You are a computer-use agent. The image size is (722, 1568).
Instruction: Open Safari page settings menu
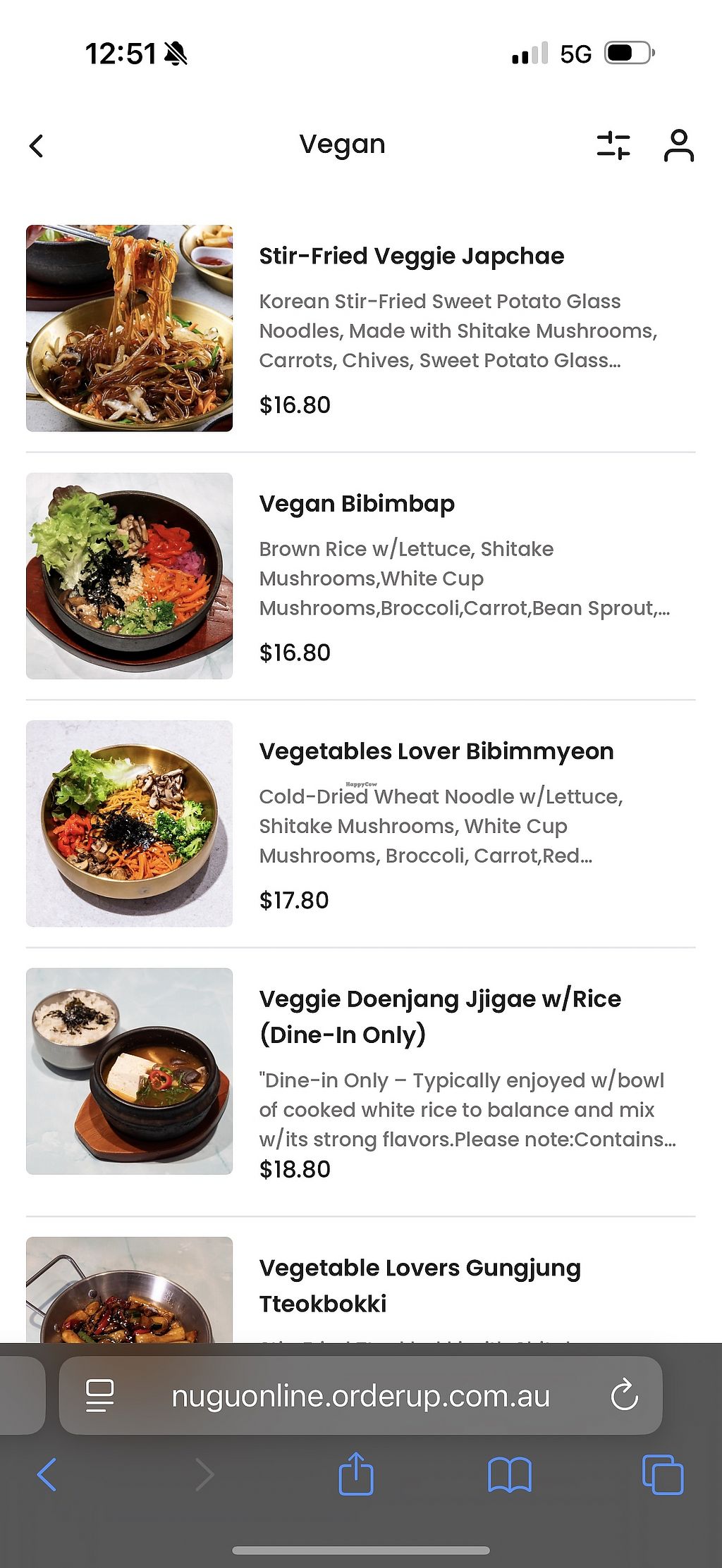[99, 1396]
